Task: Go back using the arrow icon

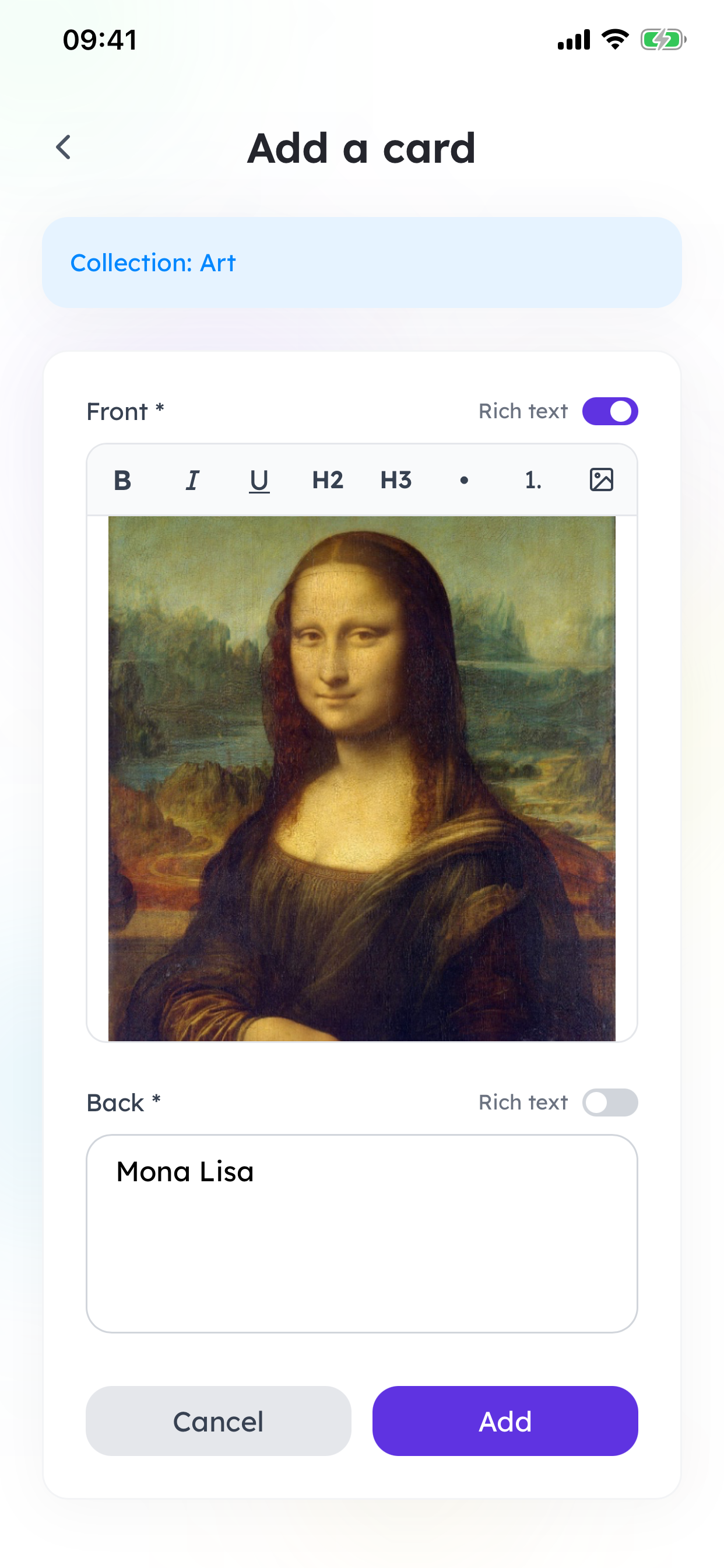Action: pyautogui.click(x=64, y=148)
